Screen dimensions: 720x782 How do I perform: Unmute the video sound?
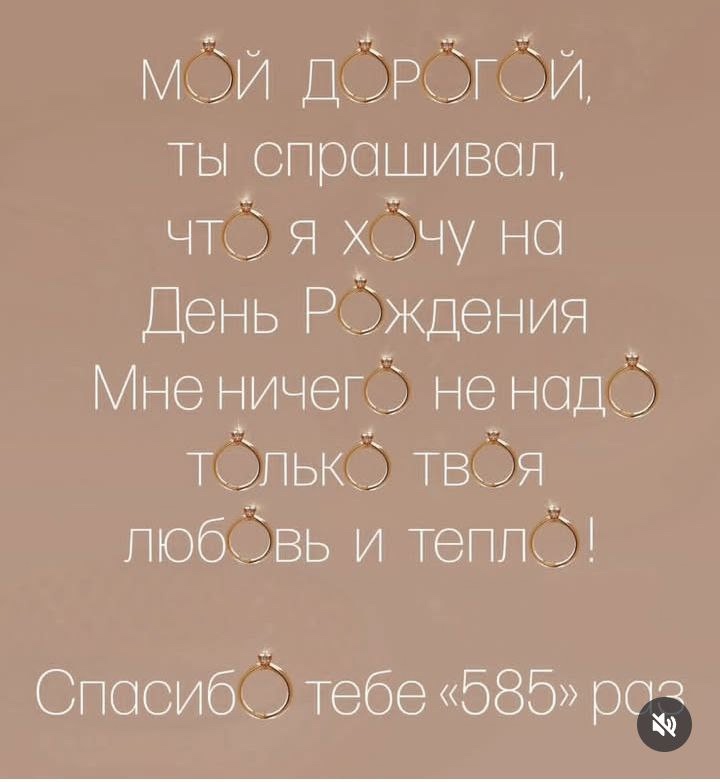click(x=664, y=726)
